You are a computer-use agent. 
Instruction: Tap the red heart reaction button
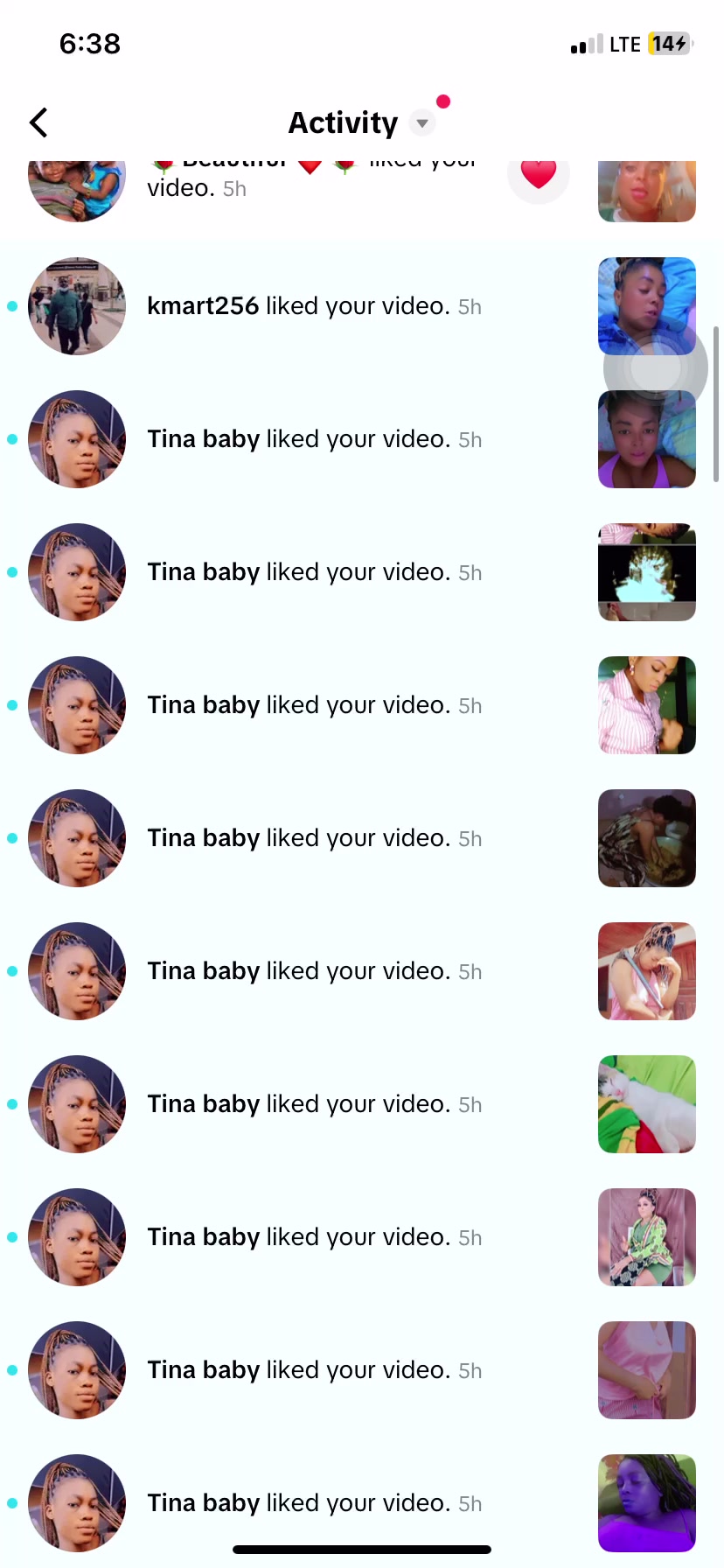pyautogui.click(x=538, y=174)
